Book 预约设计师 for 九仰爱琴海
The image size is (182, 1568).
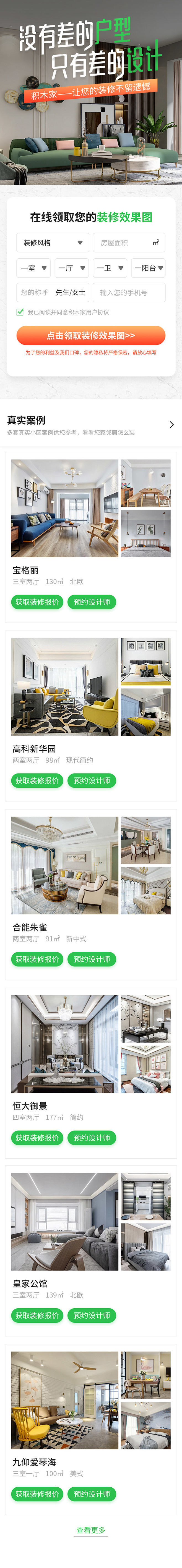pos(92,1494)
